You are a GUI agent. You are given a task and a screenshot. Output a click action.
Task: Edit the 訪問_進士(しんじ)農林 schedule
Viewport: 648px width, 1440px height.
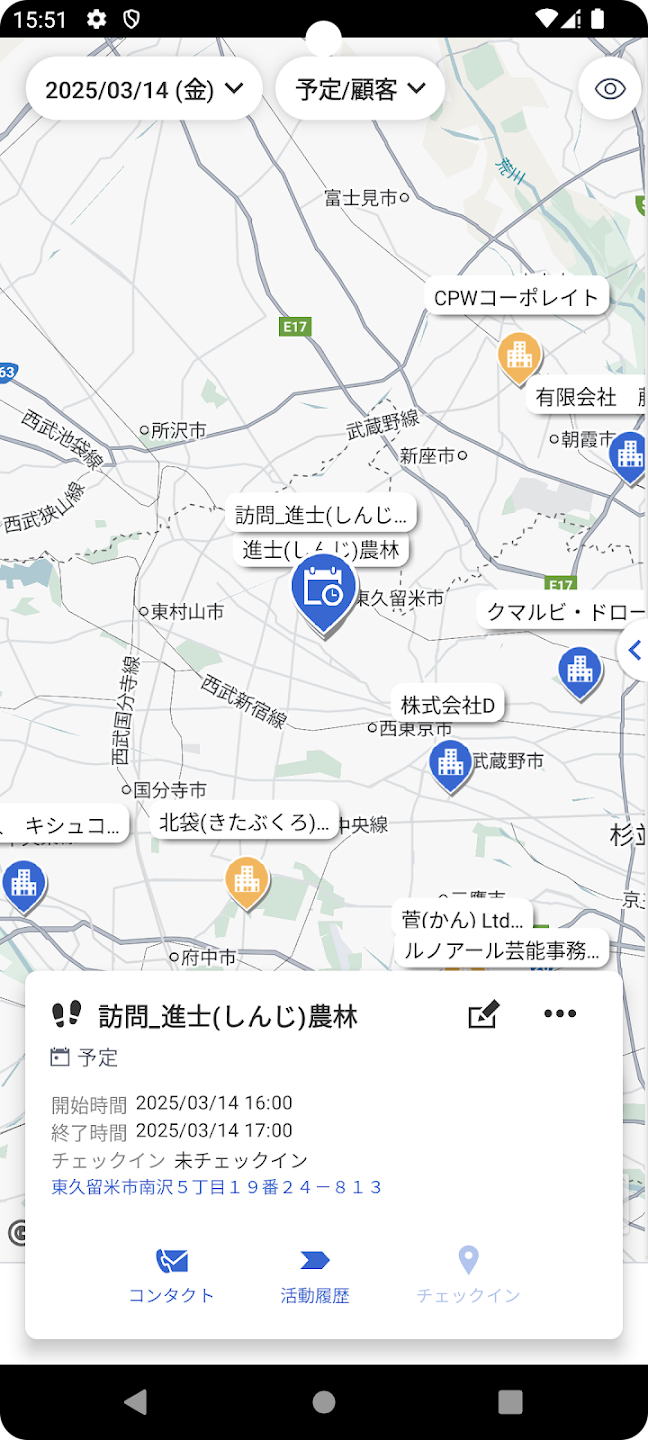point(483,1015)
